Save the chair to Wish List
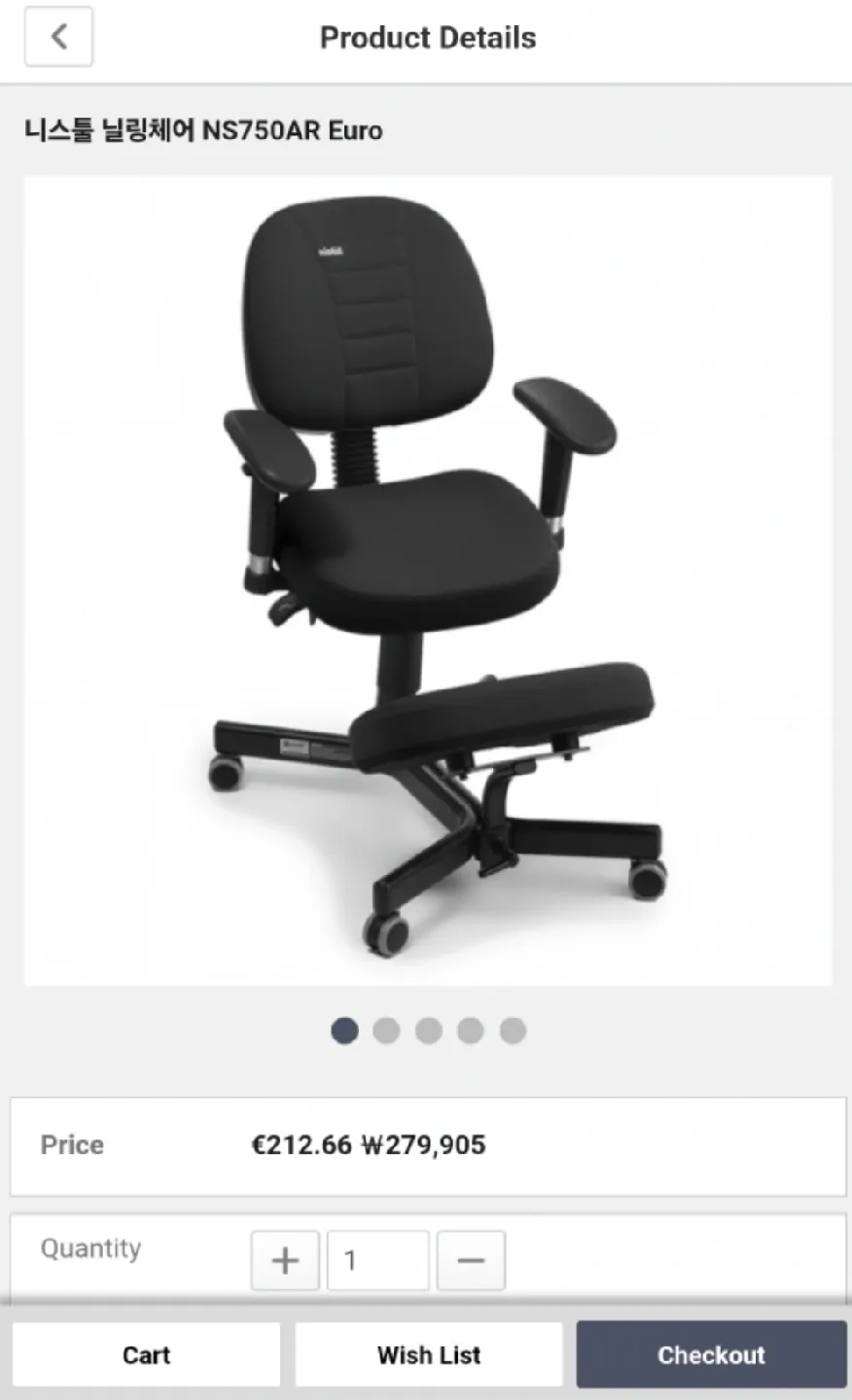 point(429,1354)
